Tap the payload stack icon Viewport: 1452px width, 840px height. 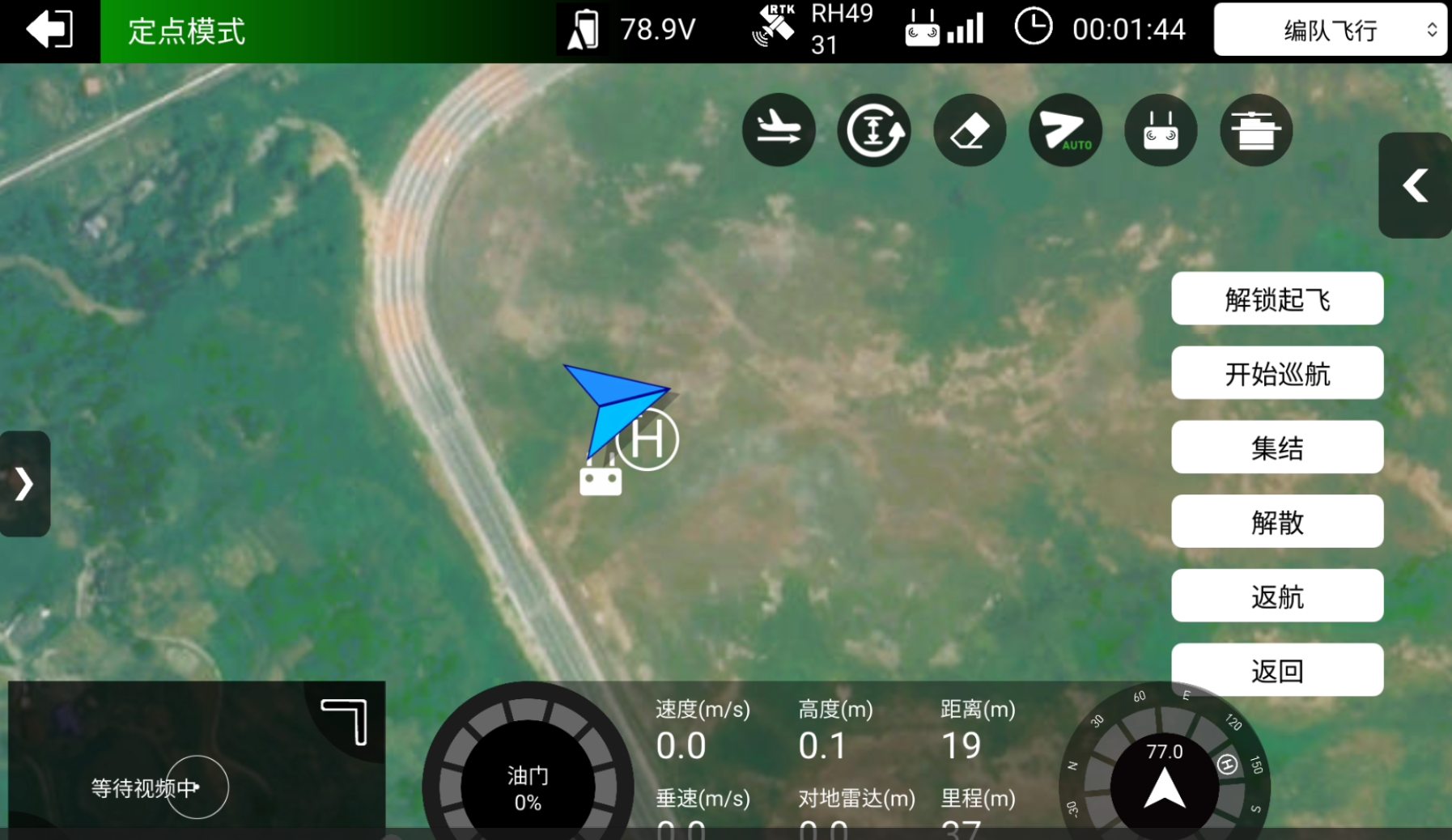[1255, 130]
